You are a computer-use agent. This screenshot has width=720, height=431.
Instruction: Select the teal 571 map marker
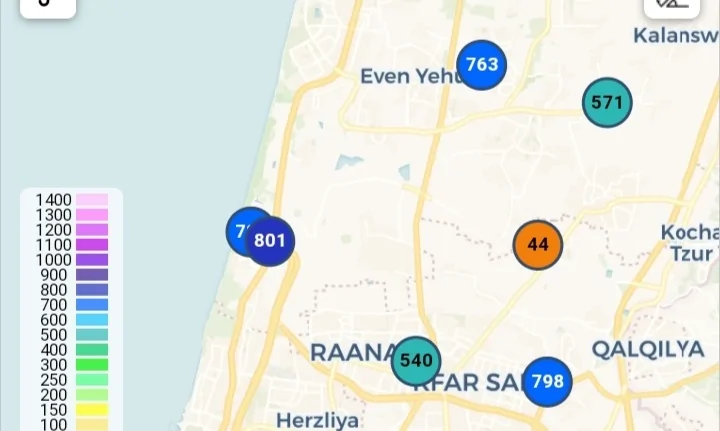(607, 102)
